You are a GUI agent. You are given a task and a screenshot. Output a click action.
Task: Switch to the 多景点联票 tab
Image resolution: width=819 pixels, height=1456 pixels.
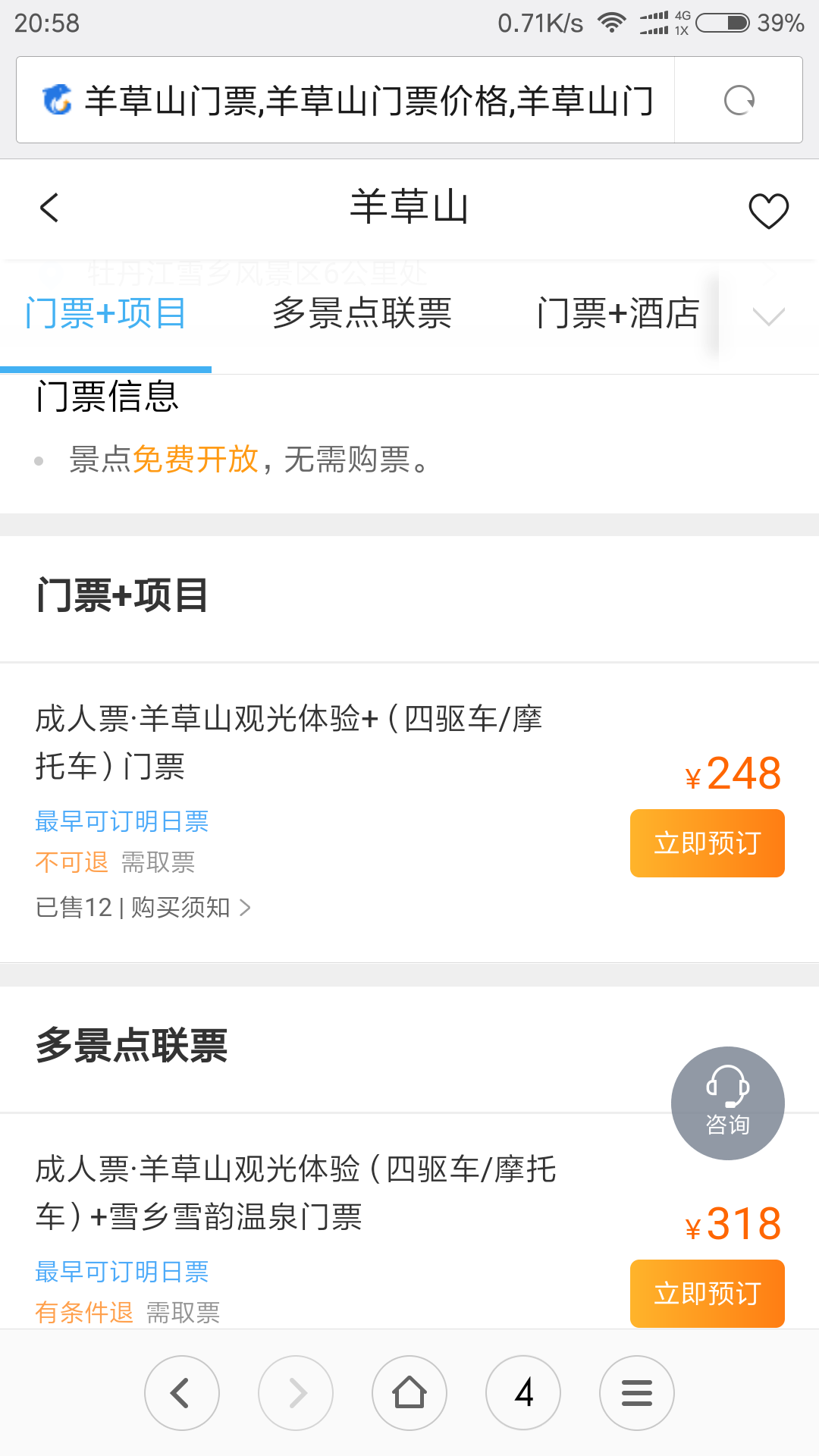click(362, 314)
